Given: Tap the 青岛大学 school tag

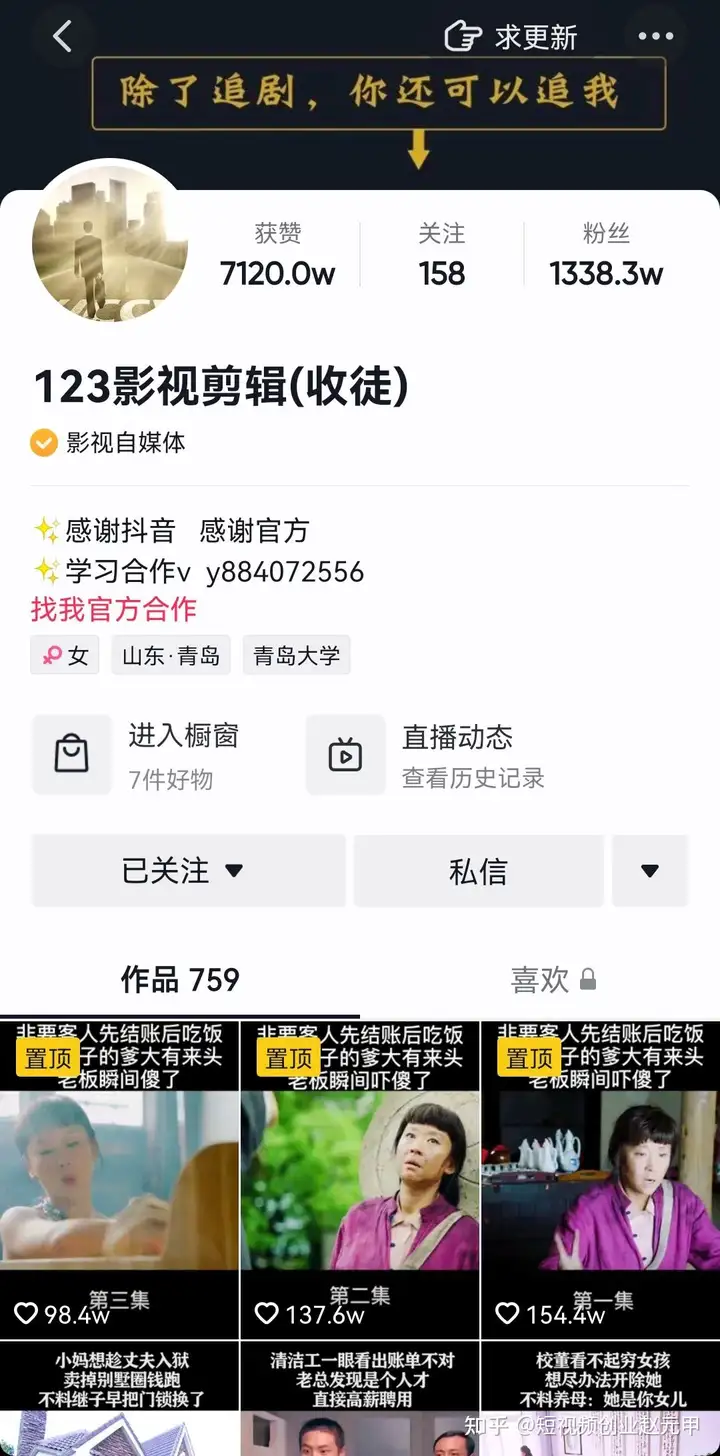Looking at the screenshot, I should 296,656.
